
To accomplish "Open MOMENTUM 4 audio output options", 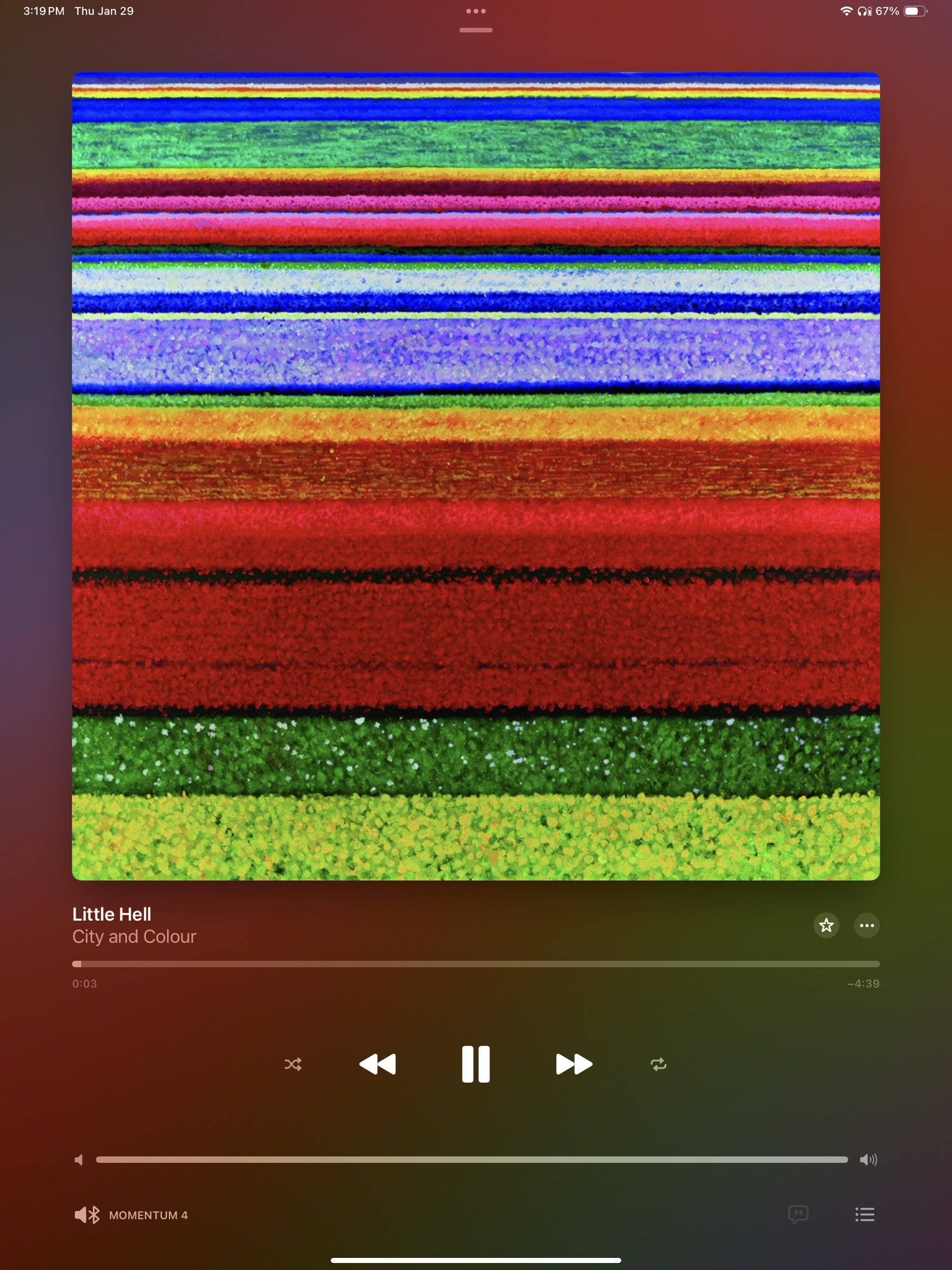I will tap(131, 1215).
